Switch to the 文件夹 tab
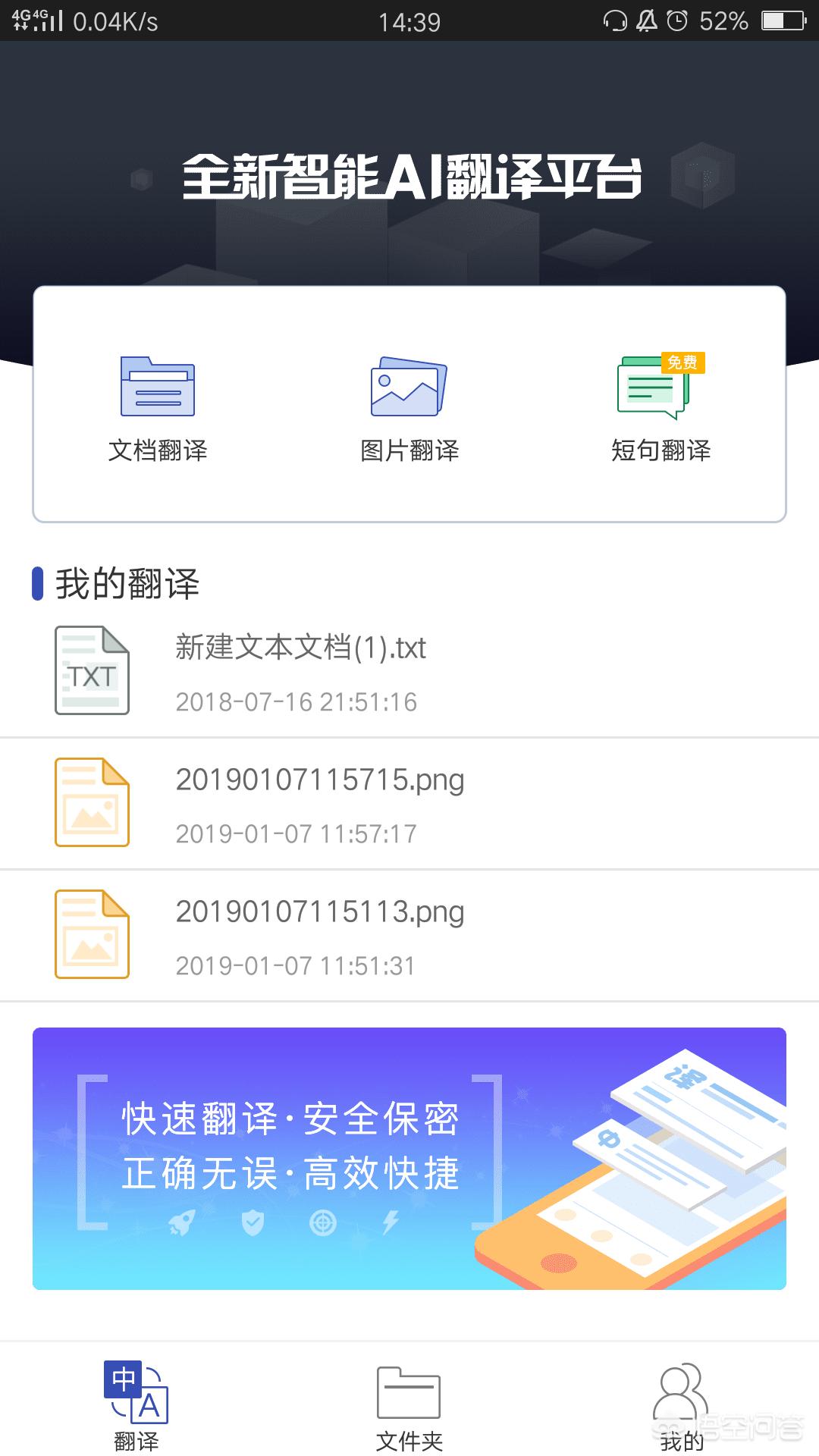 409,1406
